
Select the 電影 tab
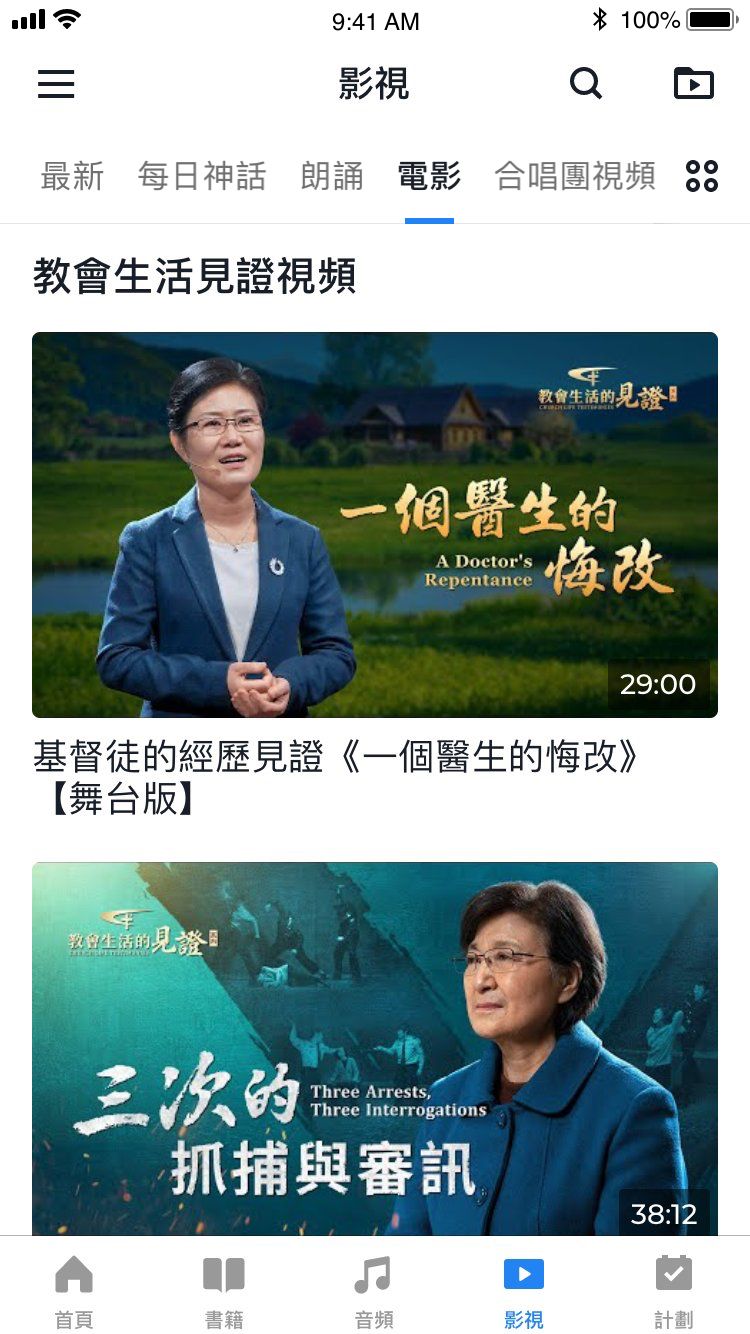click(429, 177)
